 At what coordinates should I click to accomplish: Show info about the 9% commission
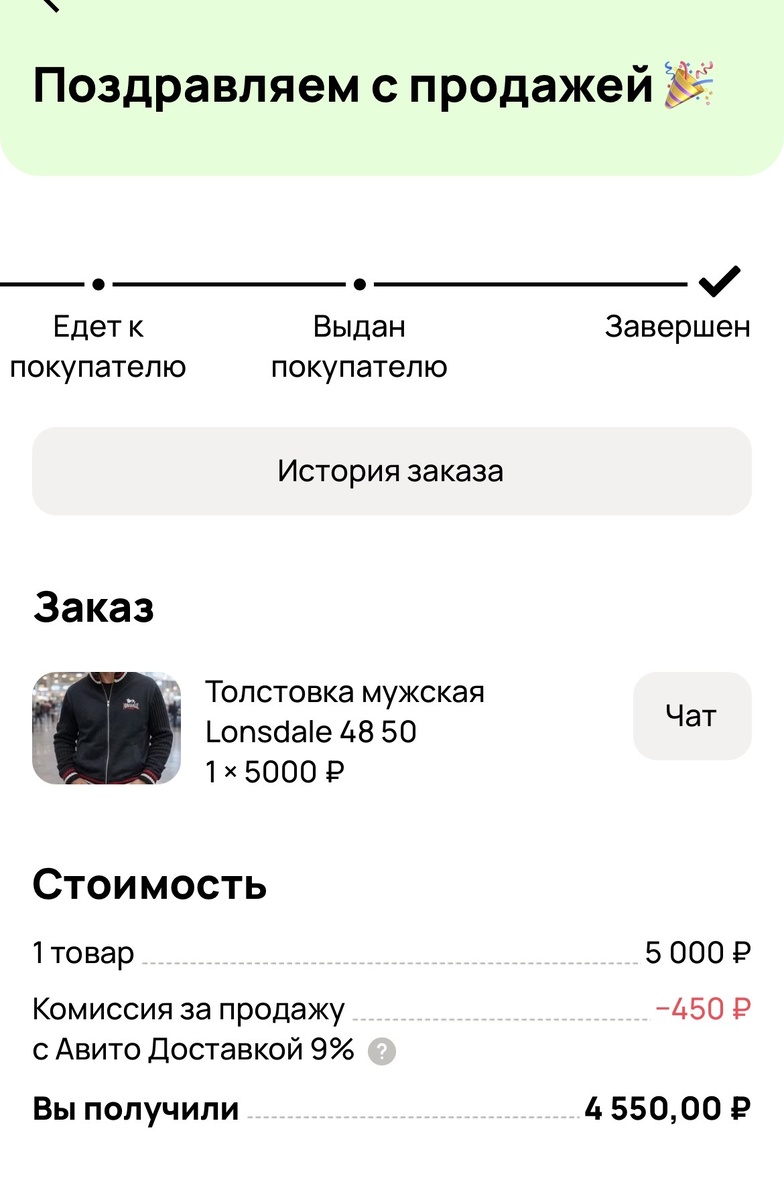[x=381, y=1052]
